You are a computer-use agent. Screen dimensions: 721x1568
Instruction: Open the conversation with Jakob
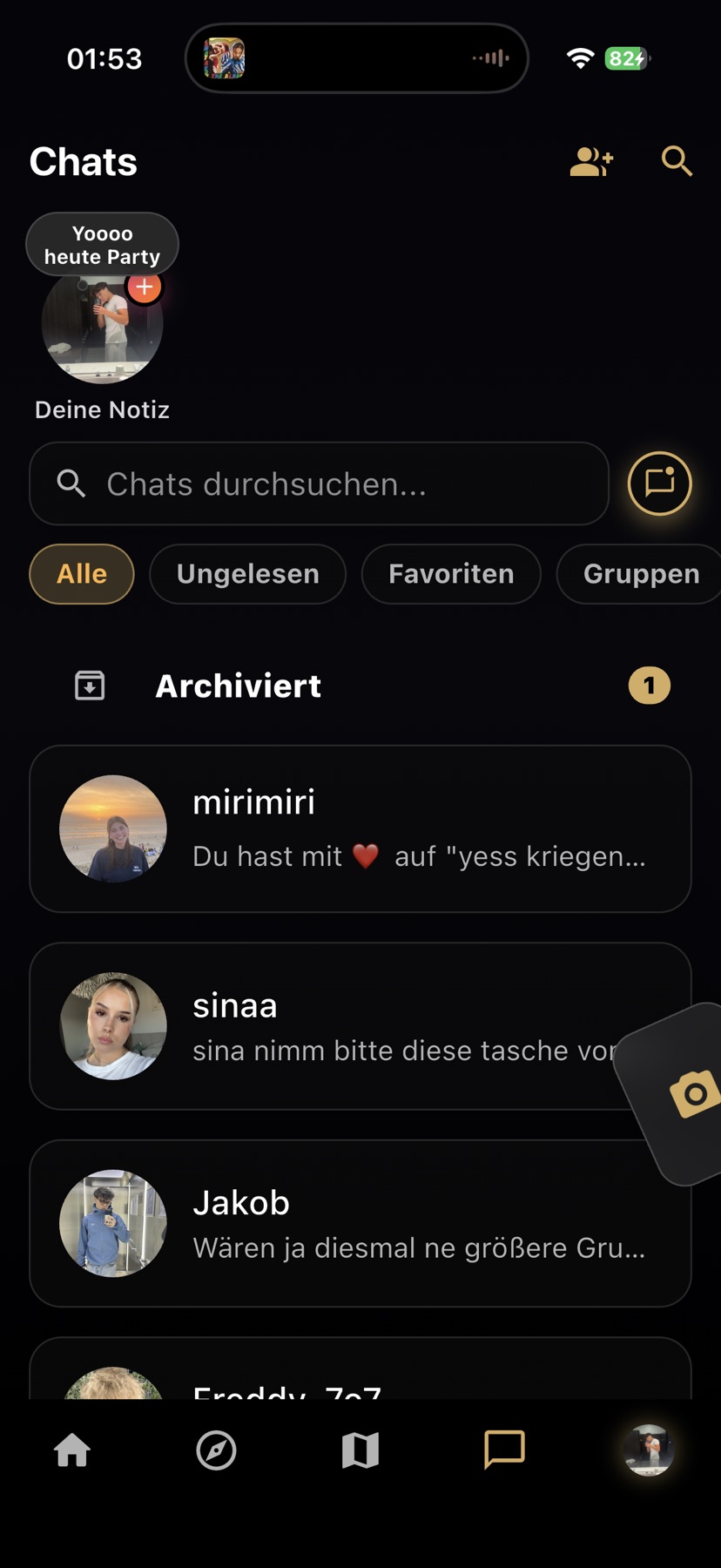coord(360,1223)
